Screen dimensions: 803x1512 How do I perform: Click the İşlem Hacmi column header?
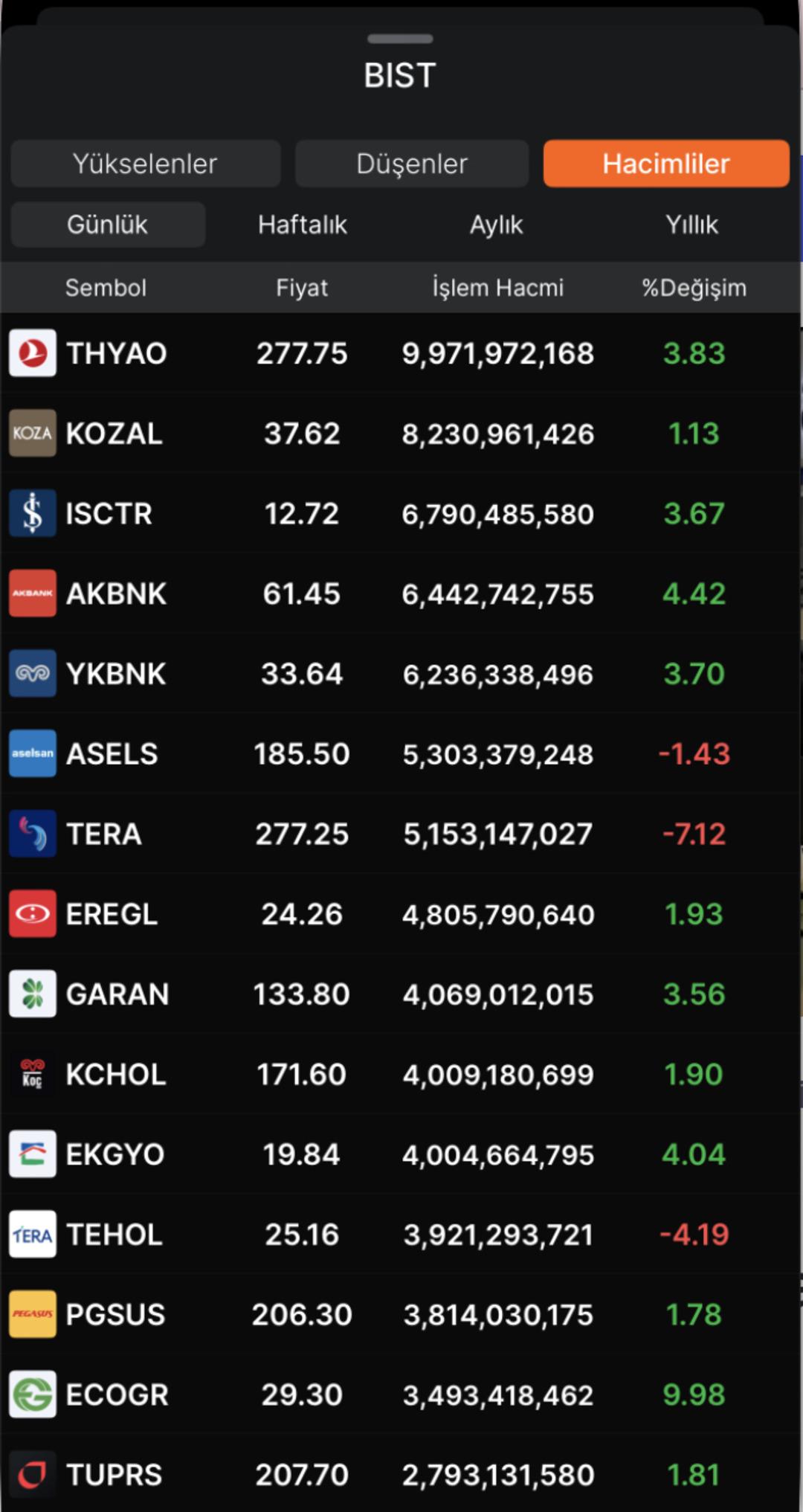tap(497, 288)
